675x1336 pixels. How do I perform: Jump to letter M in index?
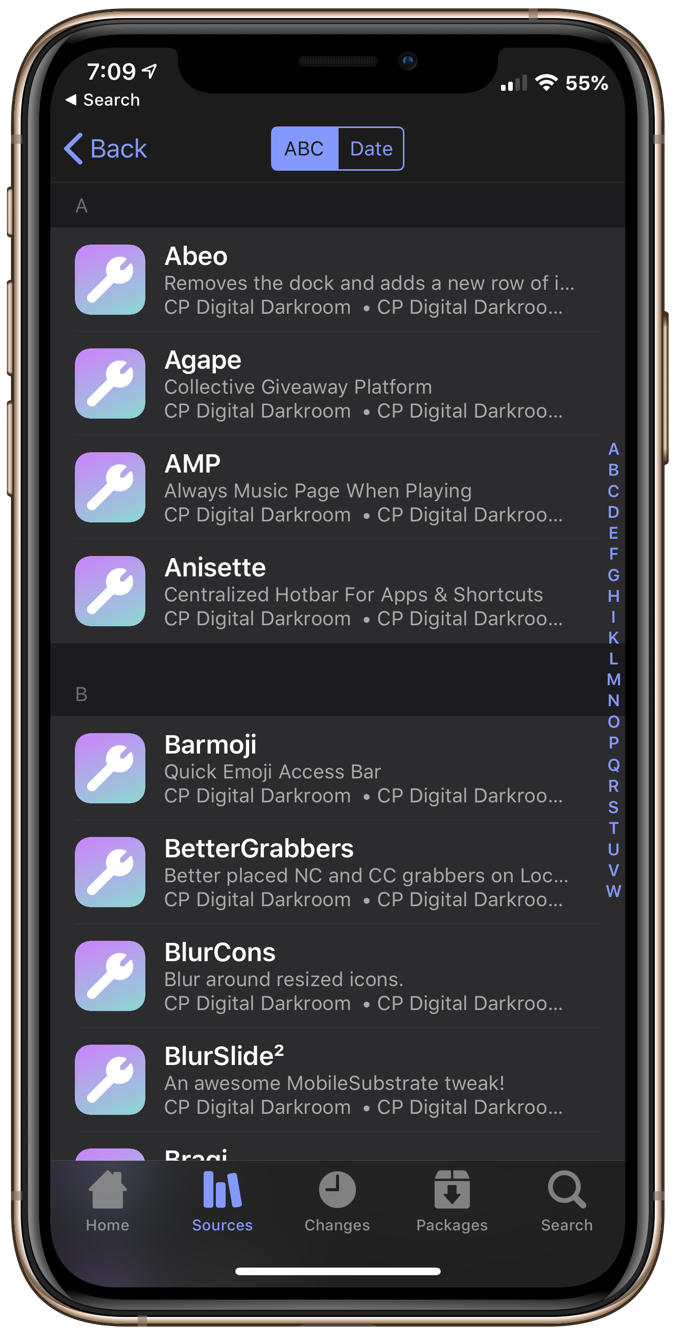613,680
